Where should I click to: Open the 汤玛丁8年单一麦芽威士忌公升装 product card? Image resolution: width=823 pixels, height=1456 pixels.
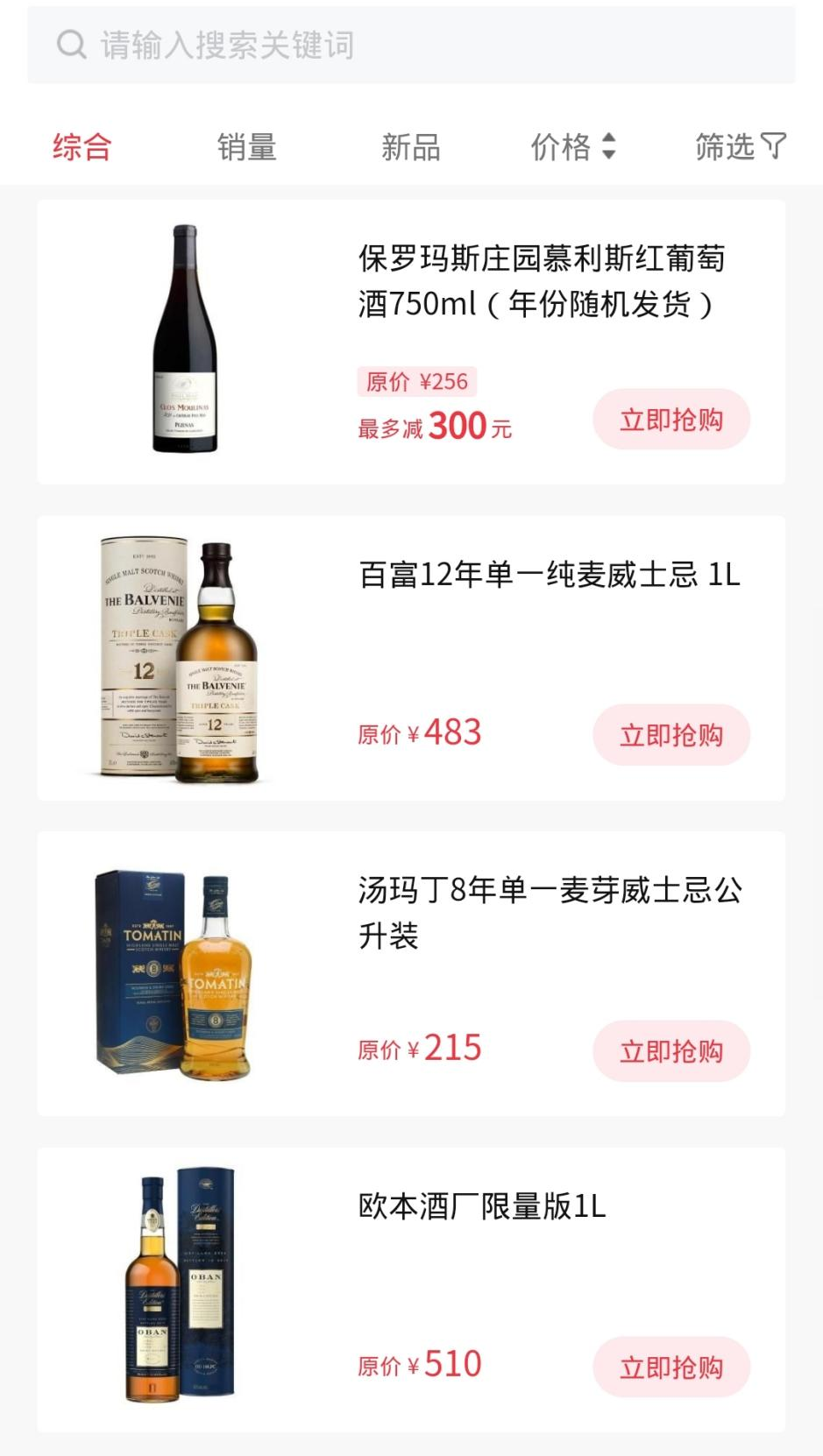coord(549,912)
